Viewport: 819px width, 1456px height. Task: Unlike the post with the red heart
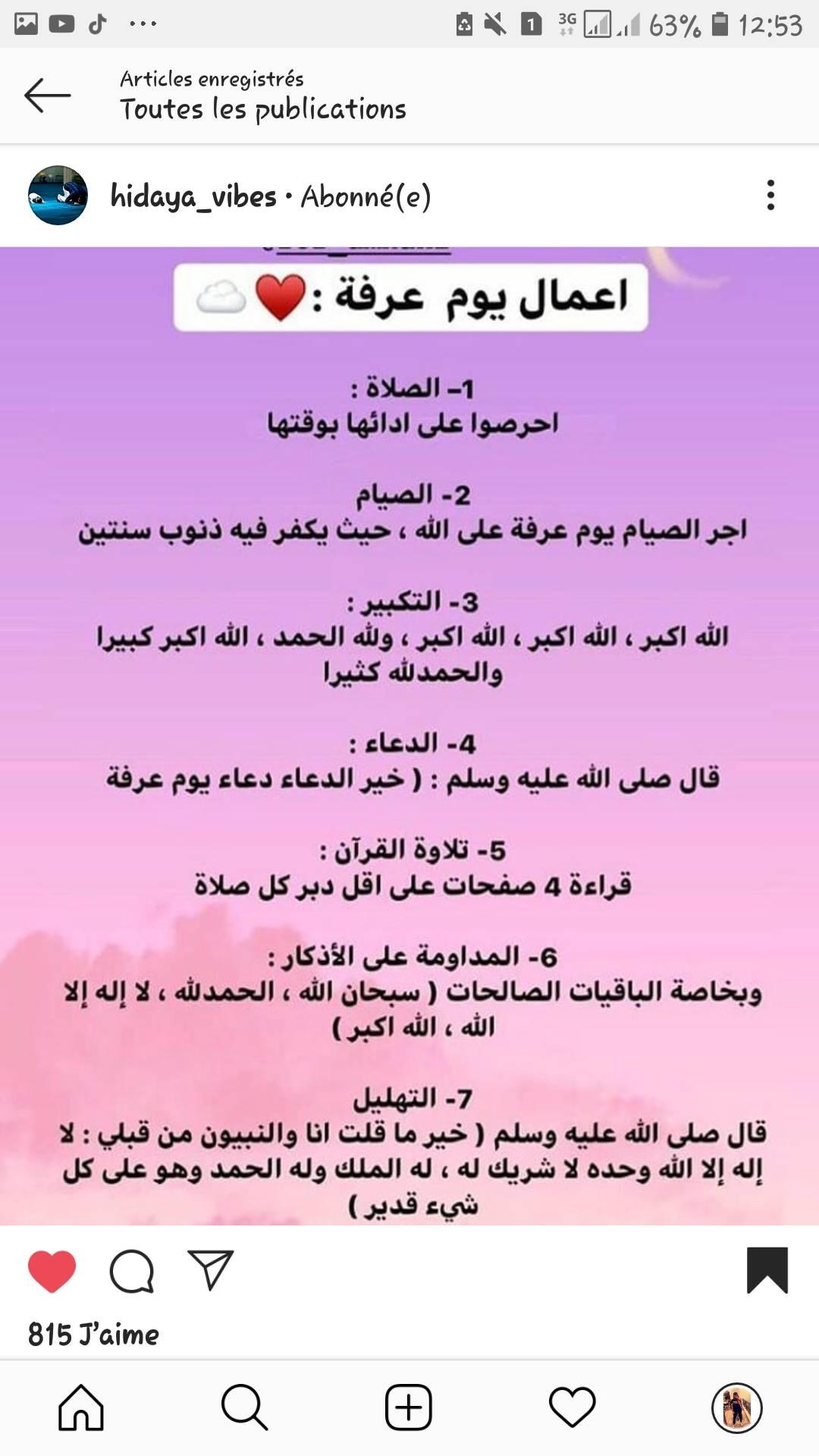(x=52, y=1271)
